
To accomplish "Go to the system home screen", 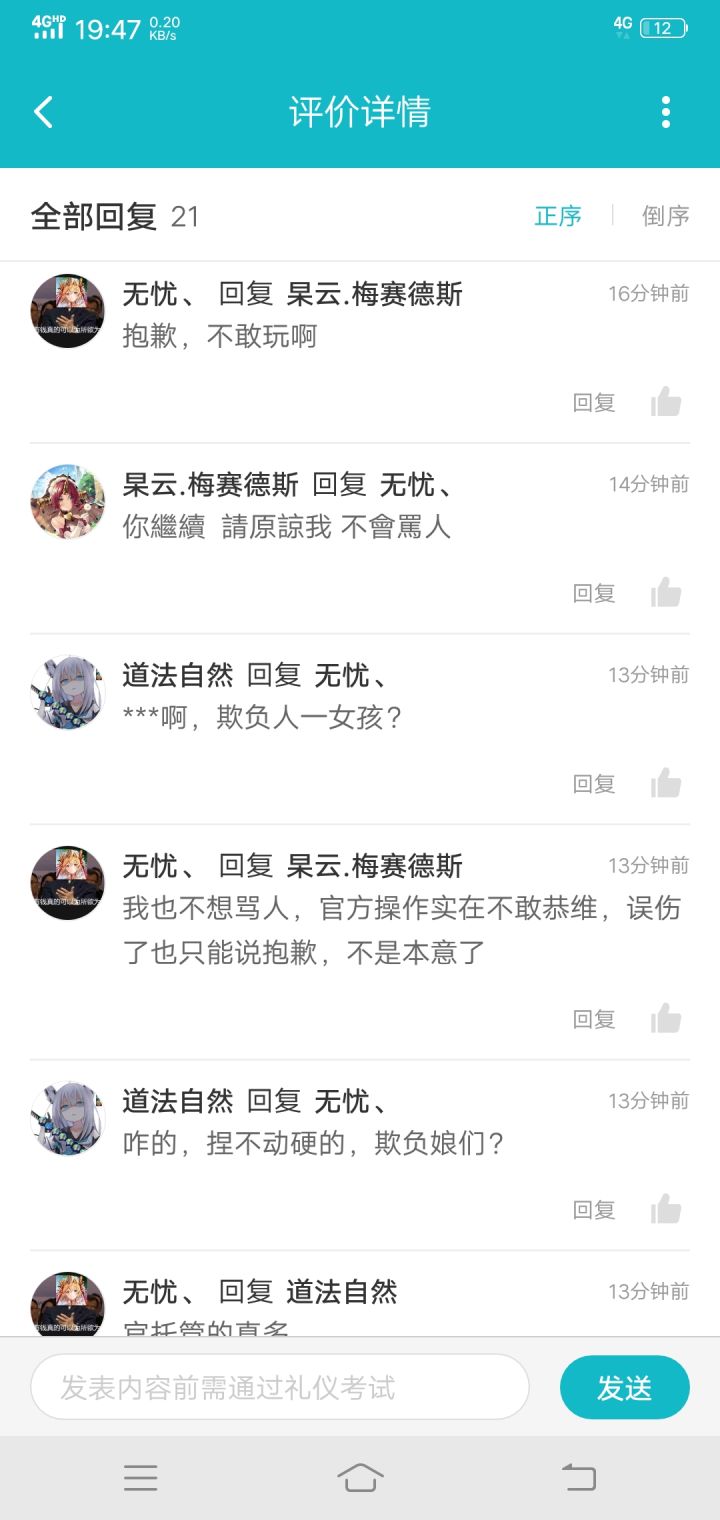I will tap(360, 1477).
